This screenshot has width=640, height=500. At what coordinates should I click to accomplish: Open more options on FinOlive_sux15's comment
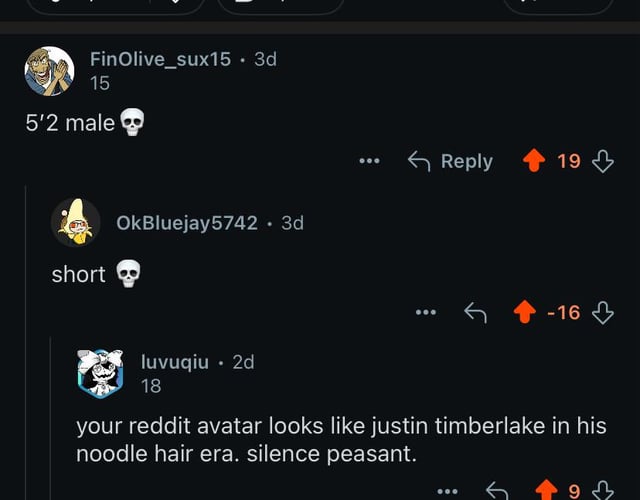tap(370, 161)
